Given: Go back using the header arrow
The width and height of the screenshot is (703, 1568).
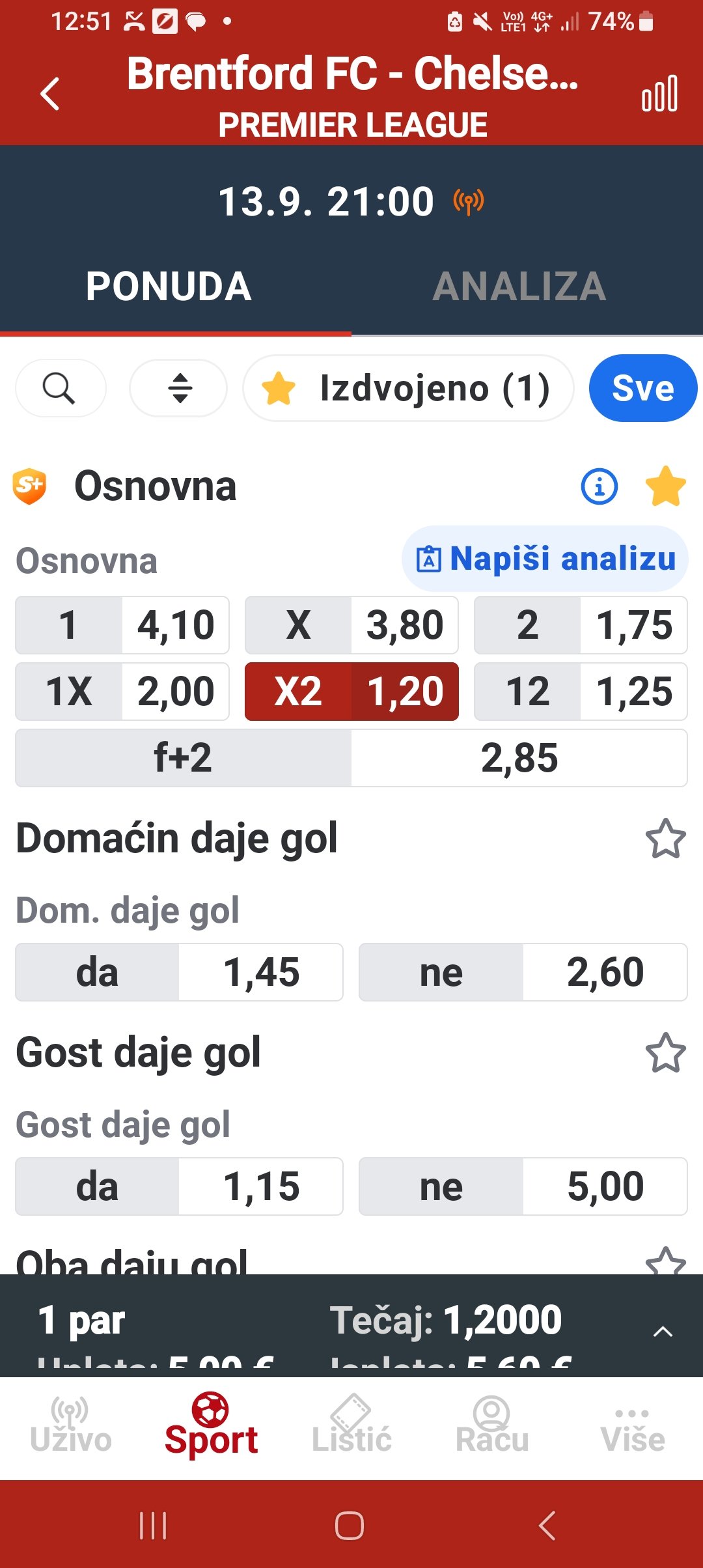Looking at the screenshot, I should (x=50, y=94).
